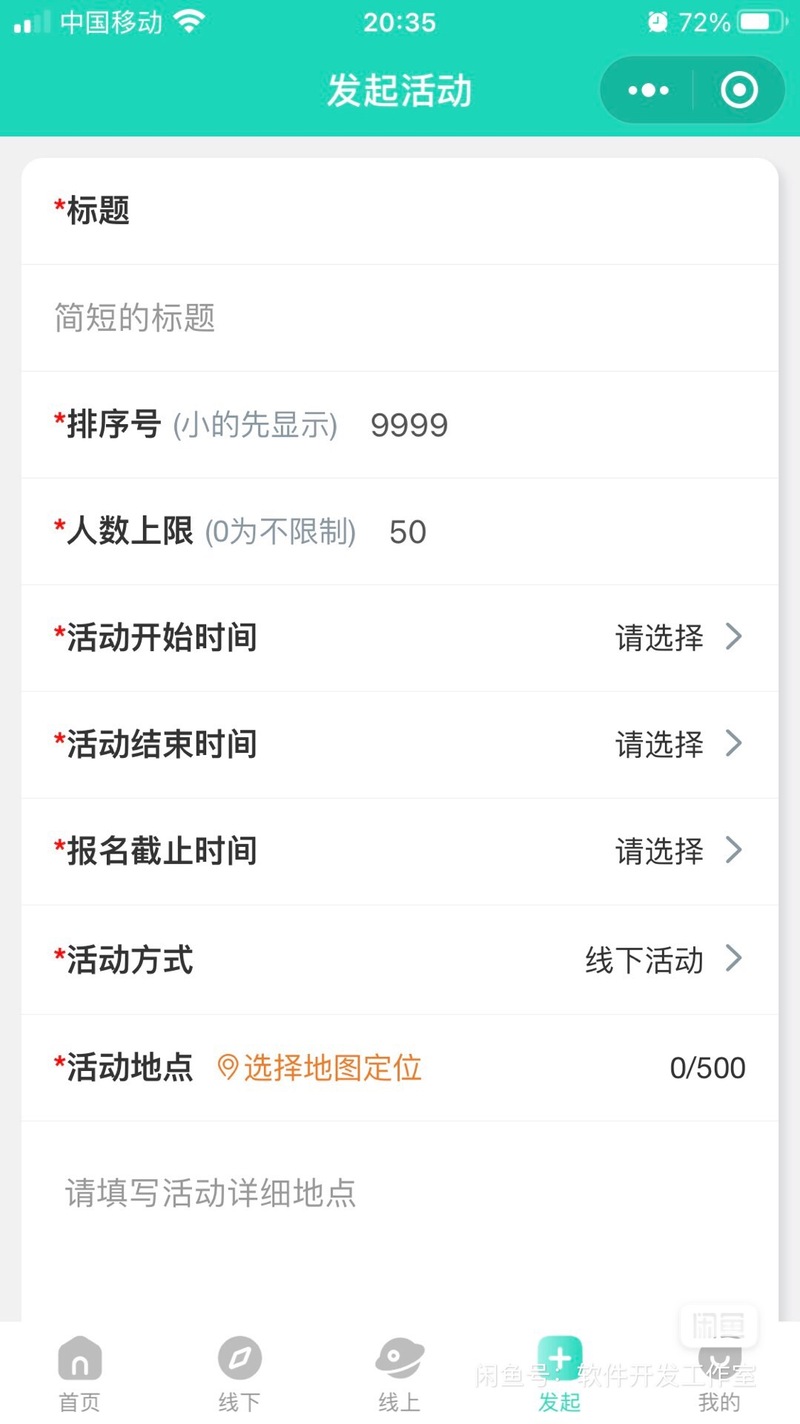This screenshot has width=800, height=1424.
Task: Change 活动方式 from 线下活动
Action: tap(400, 960)
